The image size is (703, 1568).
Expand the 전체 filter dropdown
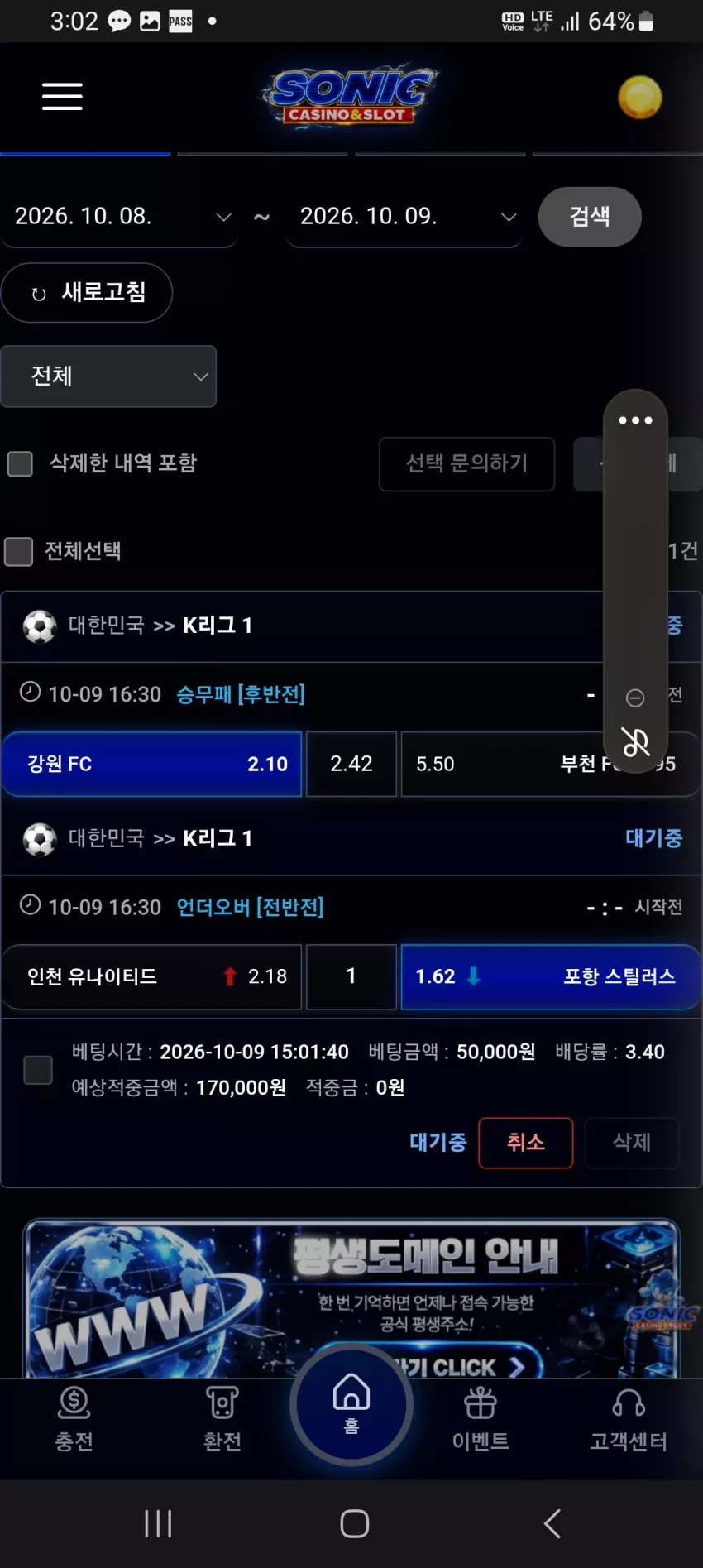click(108, 376)
